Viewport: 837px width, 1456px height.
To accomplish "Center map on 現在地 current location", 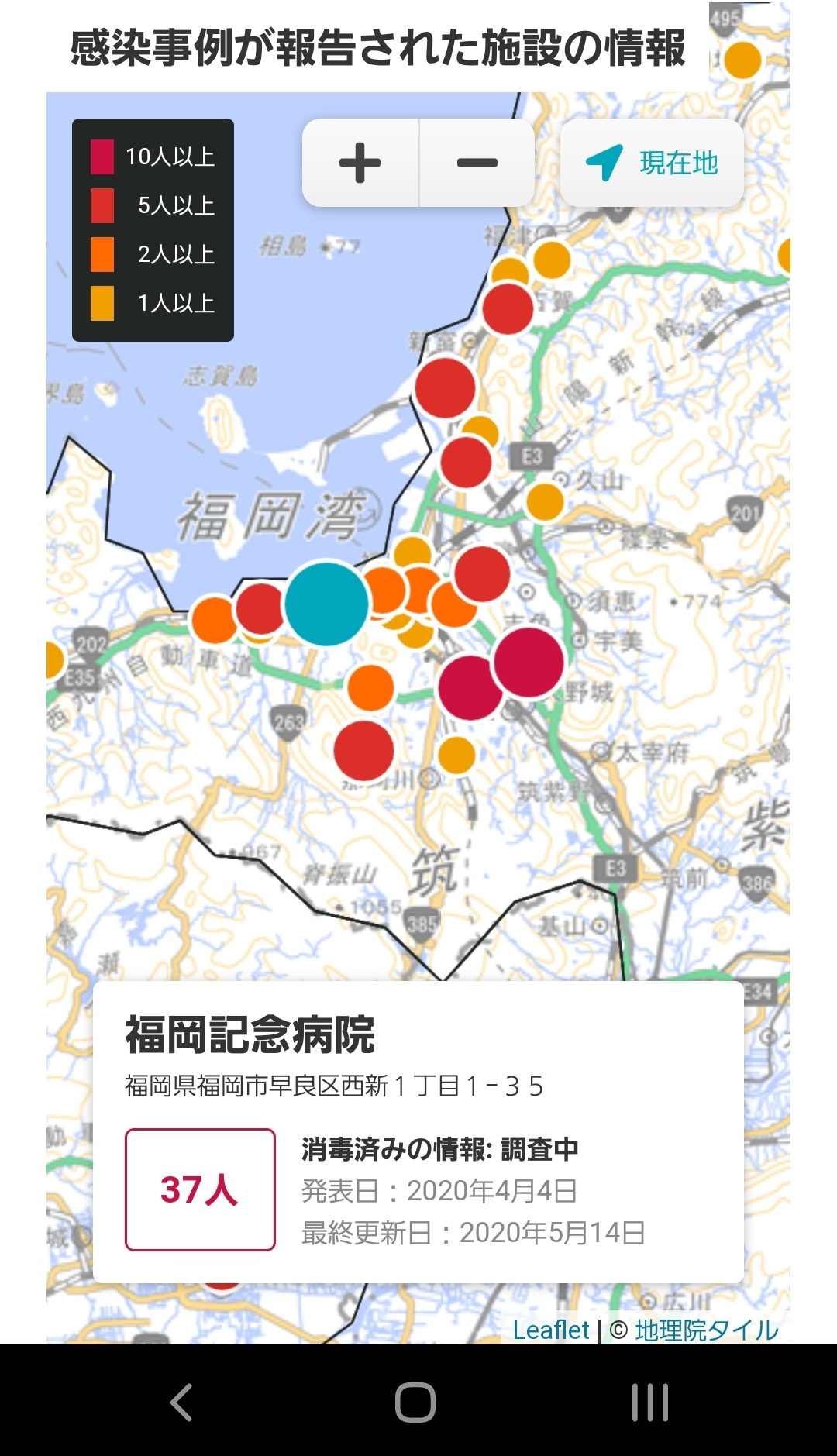I will point(652,163).
